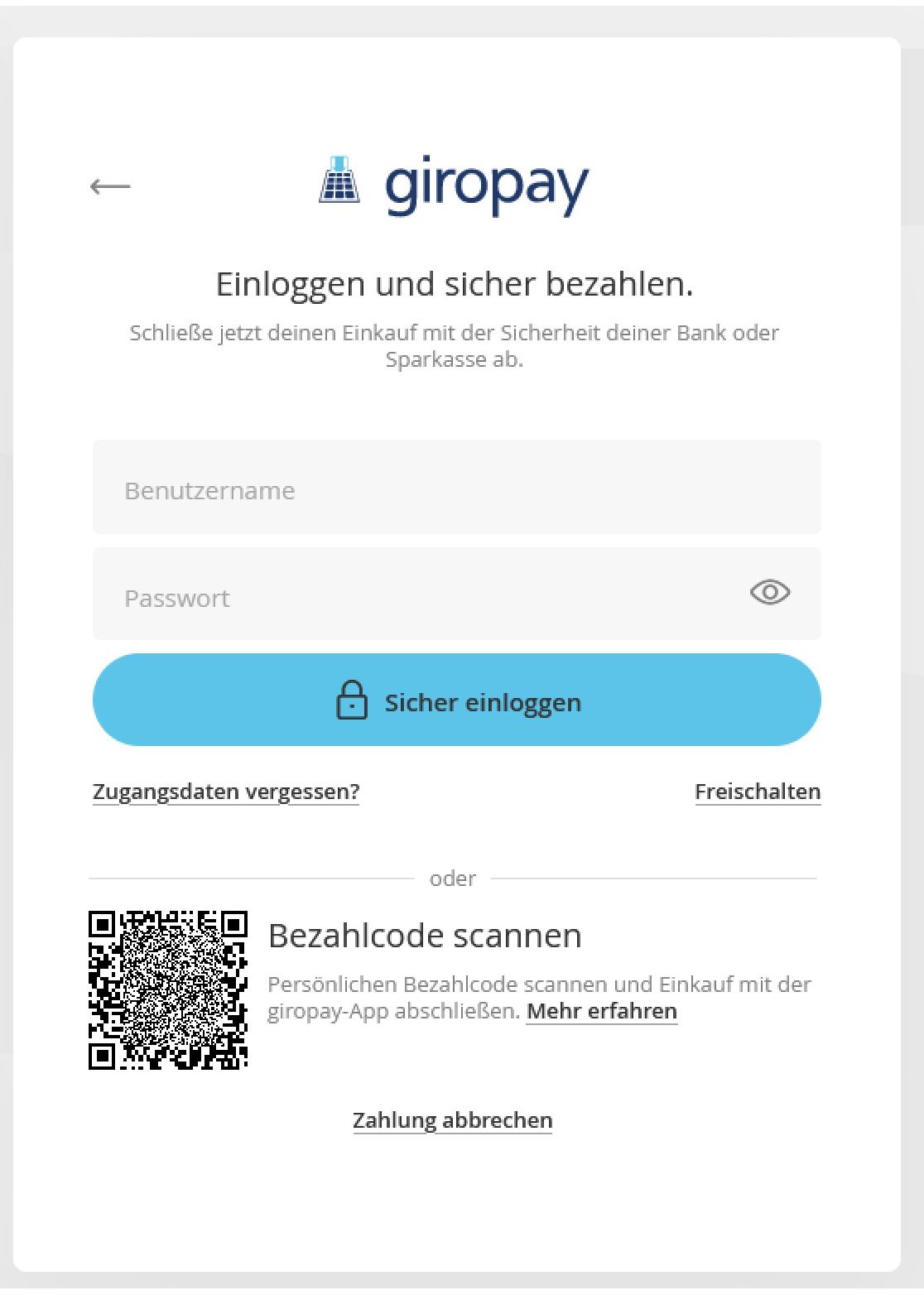Tap the Sicher einloggen button

(456, 700)
